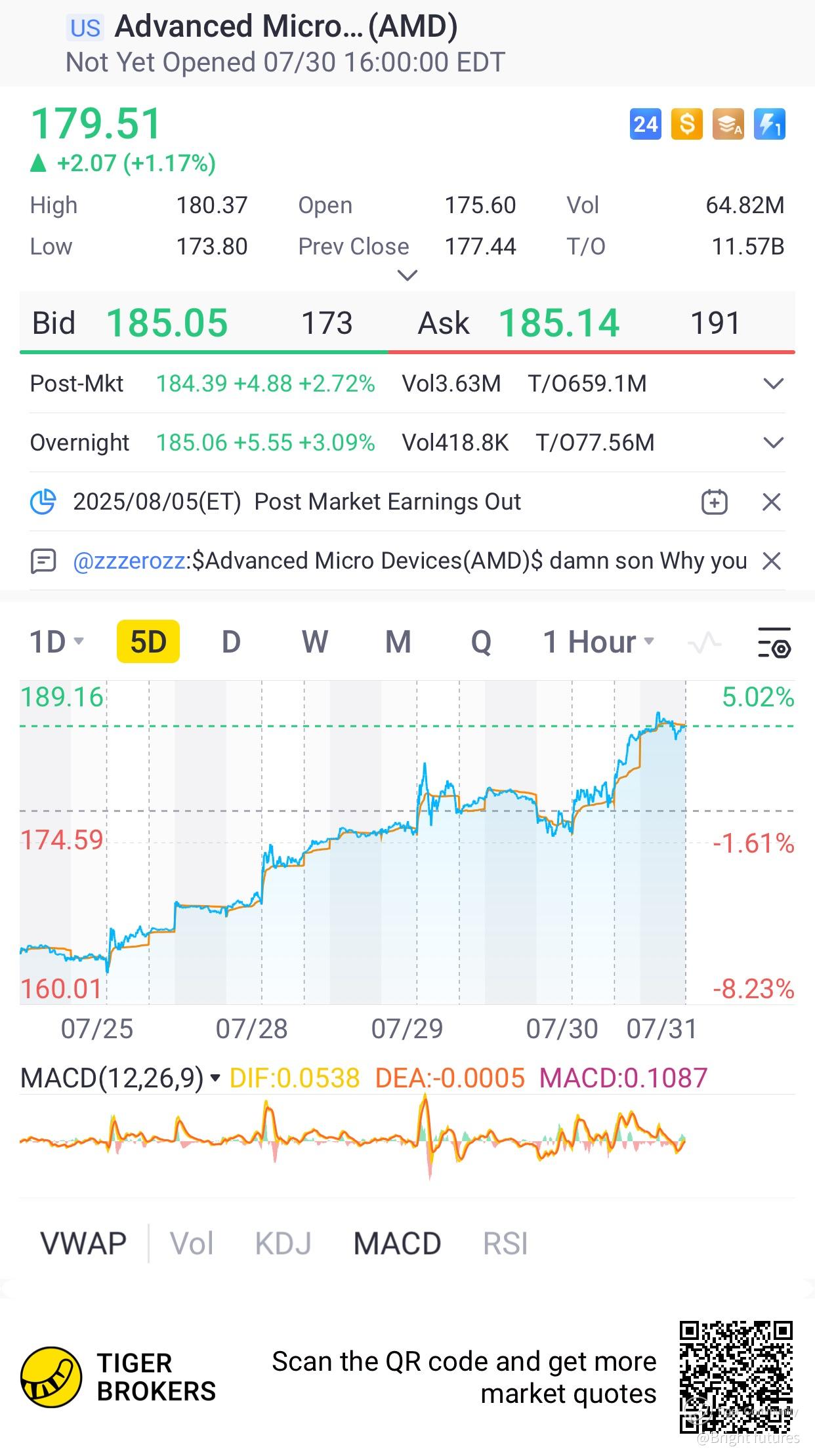Show the RSI indicator

(505, 1244)
